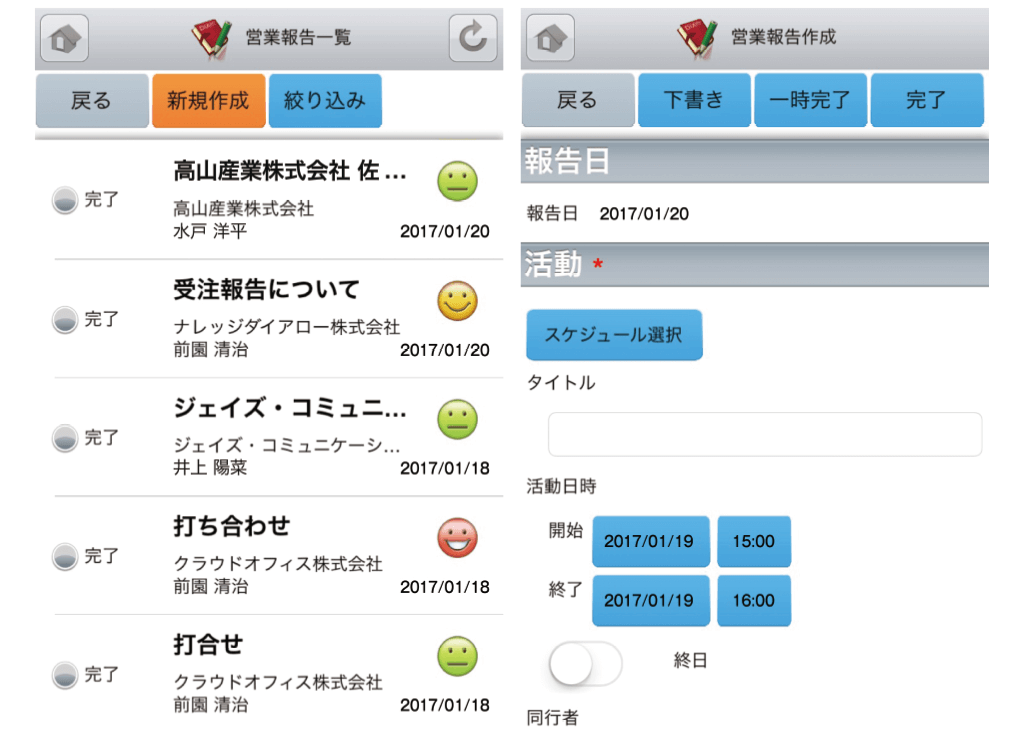Open home icon beside 営業報告一覧 title
This screenshot has width=1024, height=740.
[64, 38]
